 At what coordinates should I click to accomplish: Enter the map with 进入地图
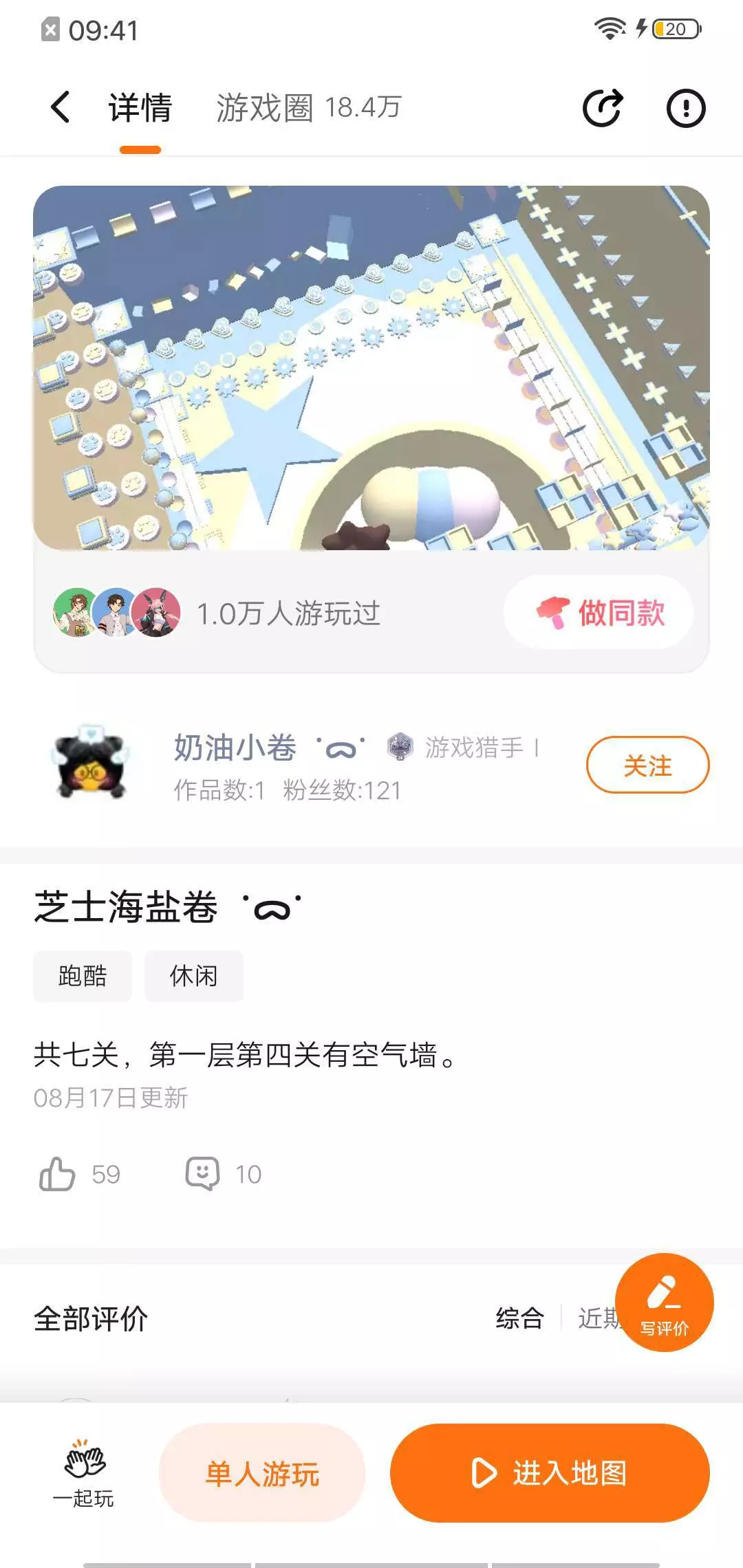[550, 1473]
